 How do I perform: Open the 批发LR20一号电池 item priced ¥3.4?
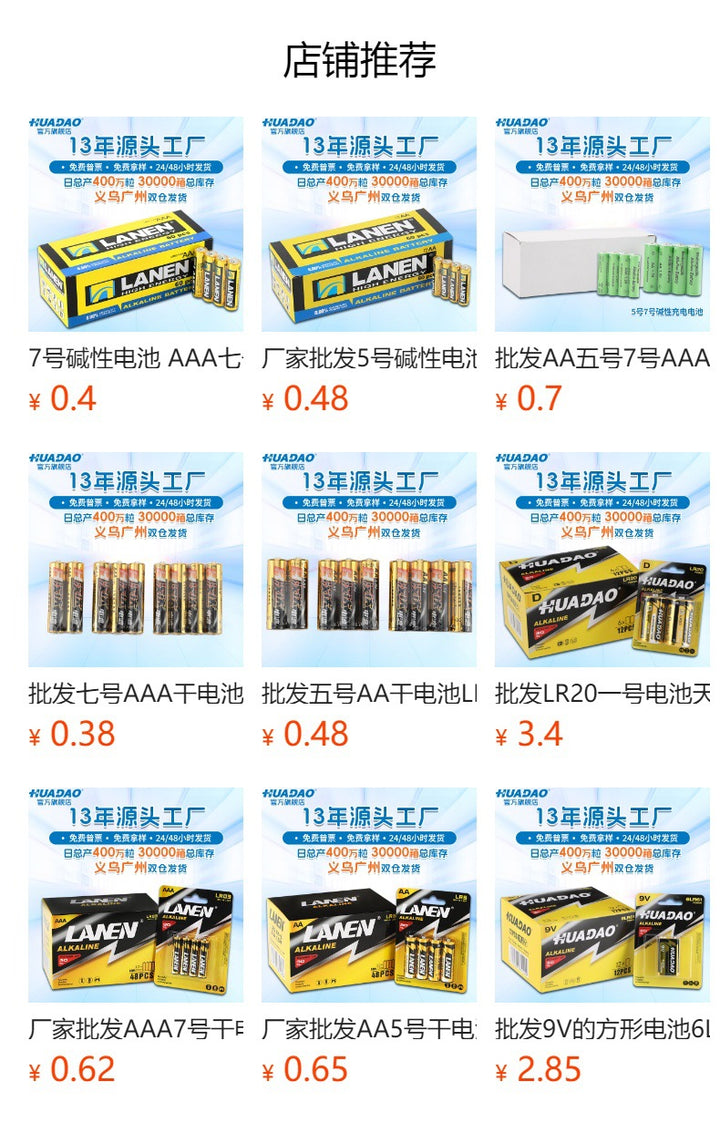(602, 560)
